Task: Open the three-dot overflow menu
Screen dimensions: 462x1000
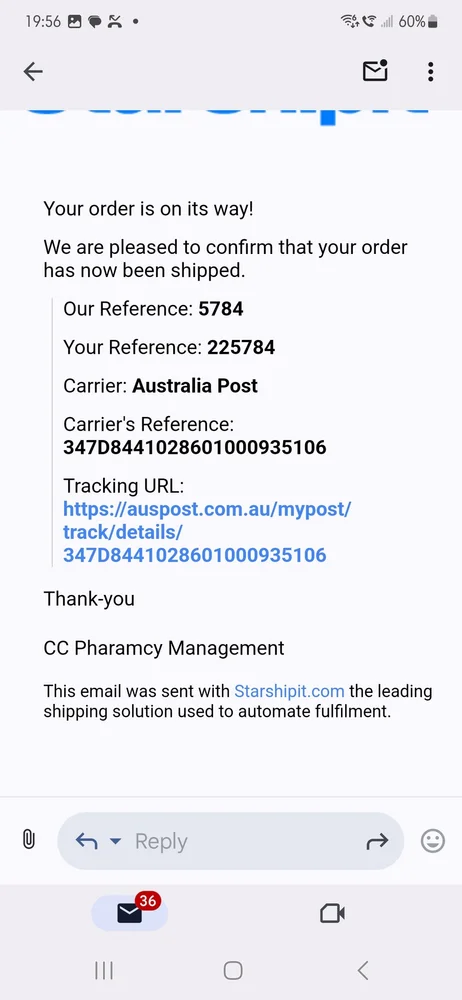Action: pyautogui.click(x=431, y=71)
